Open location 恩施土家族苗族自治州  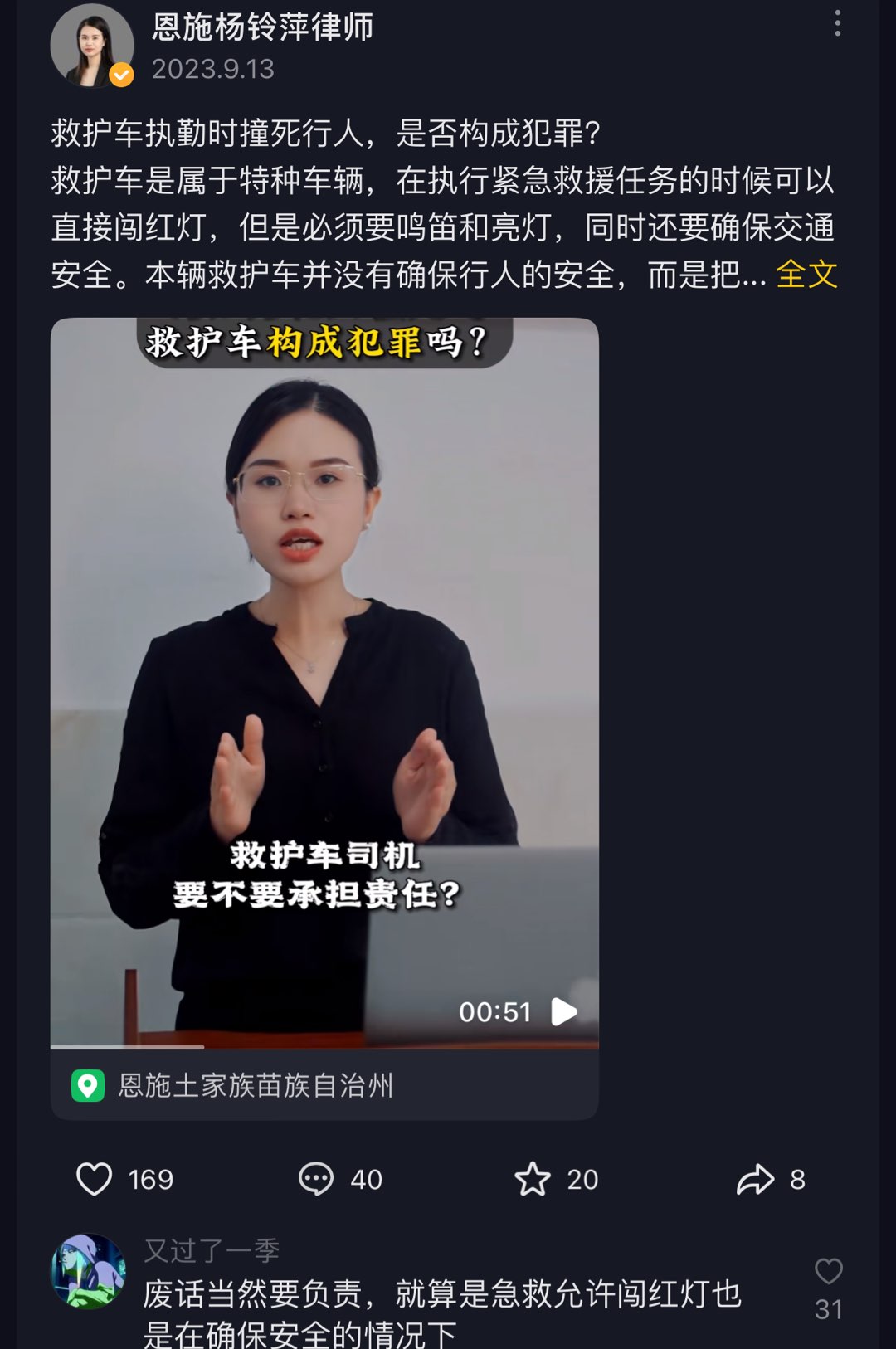point(255,1085)
